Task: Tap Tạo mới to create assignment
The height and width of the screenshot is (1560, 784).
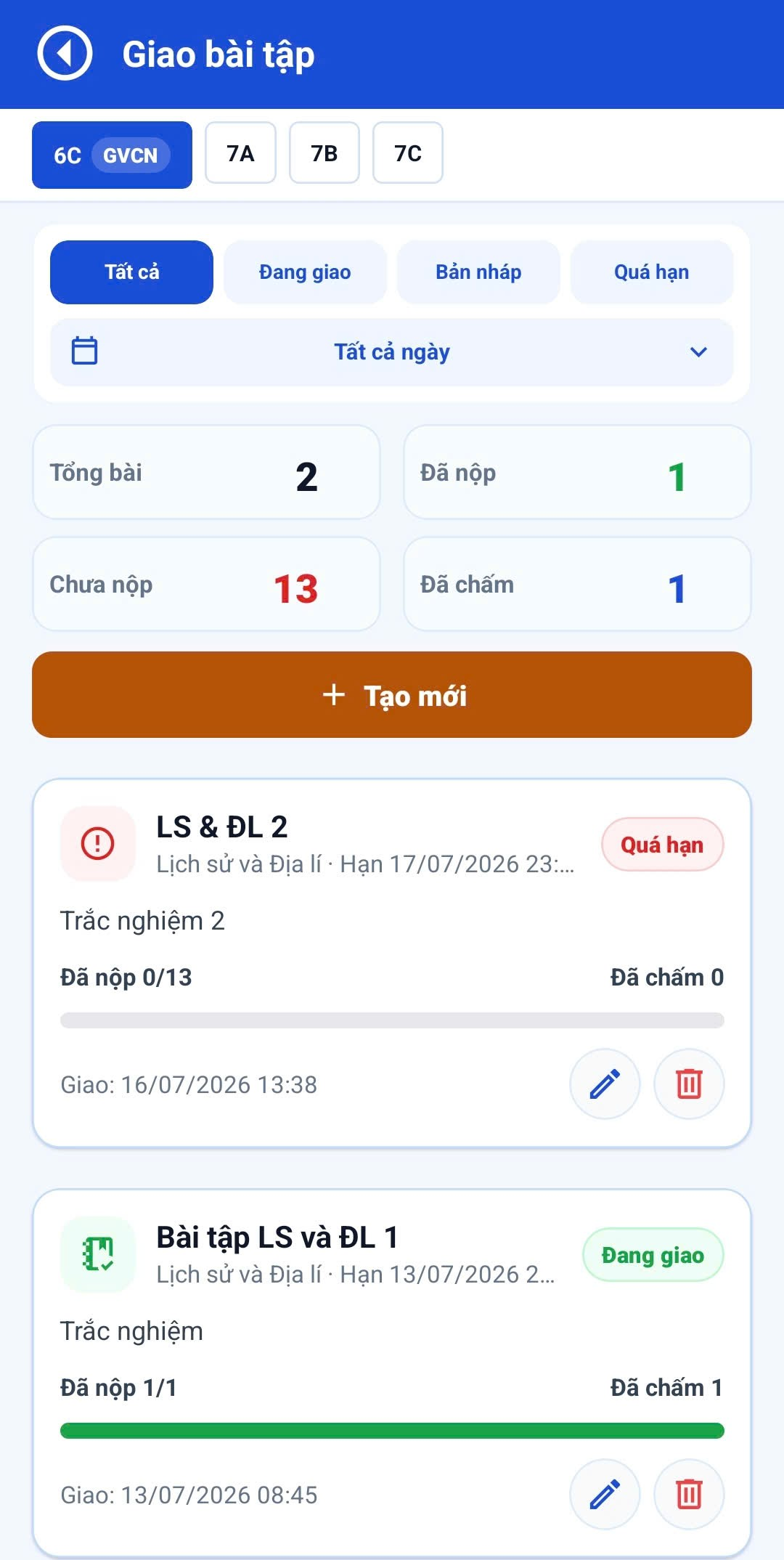Action: tap(392, 695)
